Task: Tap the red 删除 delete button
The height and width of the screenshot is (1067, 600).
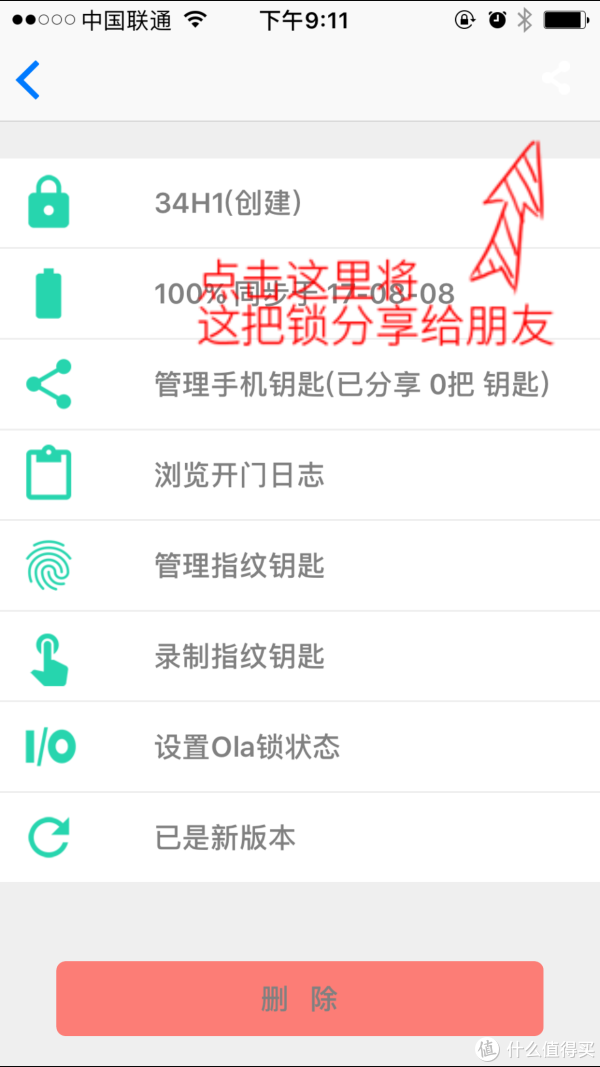Action: [300, 998]
